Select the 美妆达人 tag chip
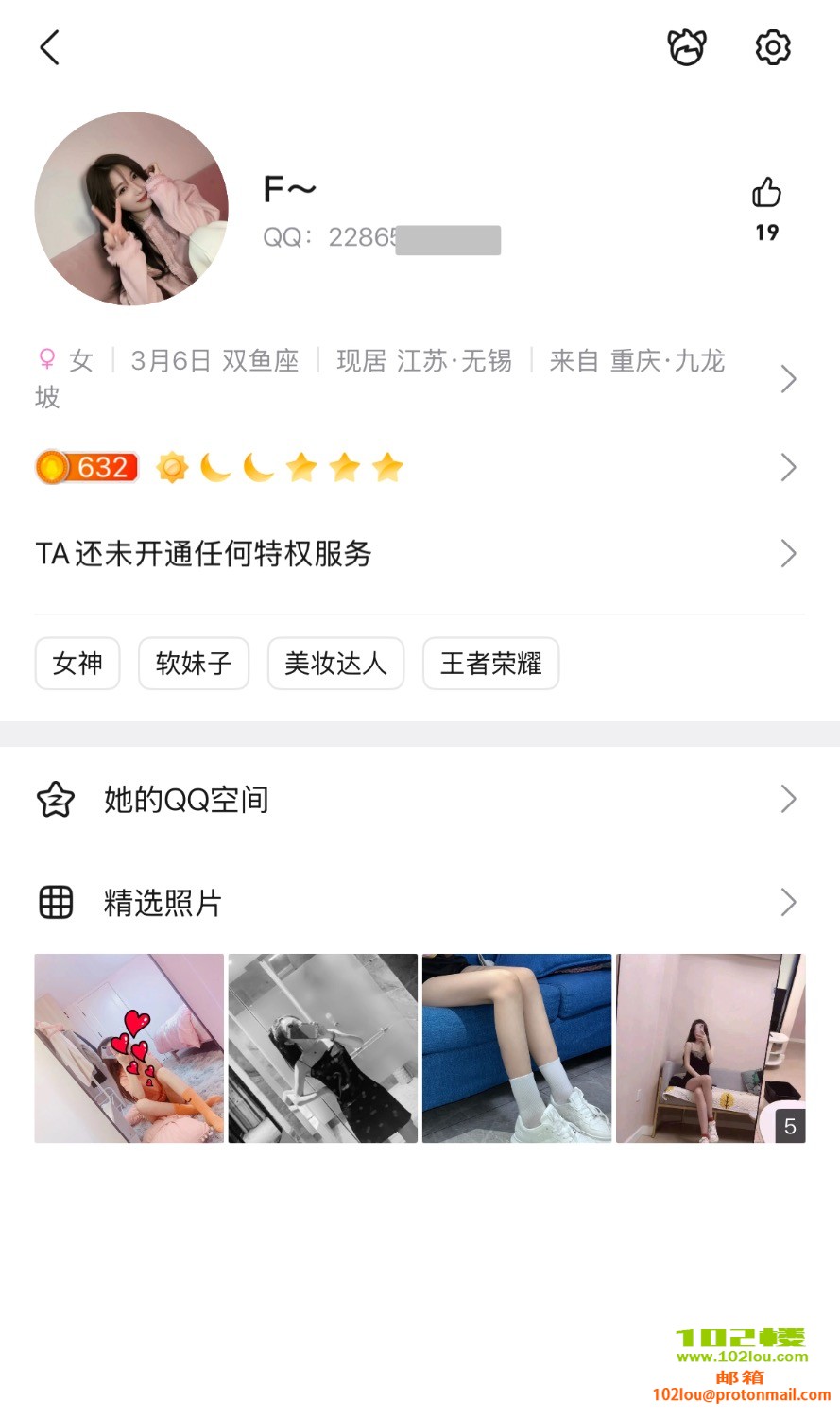This screenshot has width=840, height=1418. click(x=335, y=664)
